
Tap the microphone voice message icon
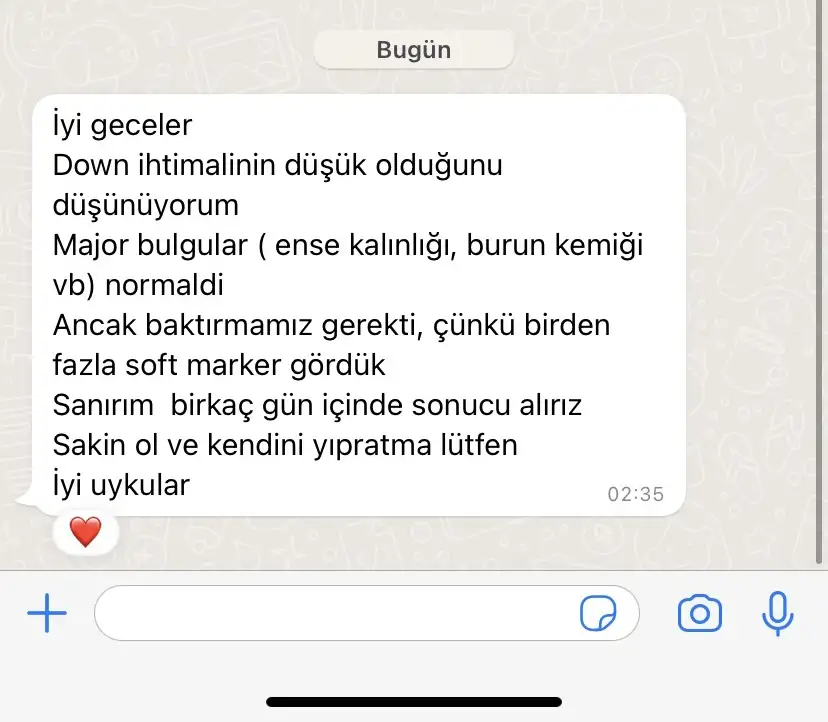click(x=777, y=613)
